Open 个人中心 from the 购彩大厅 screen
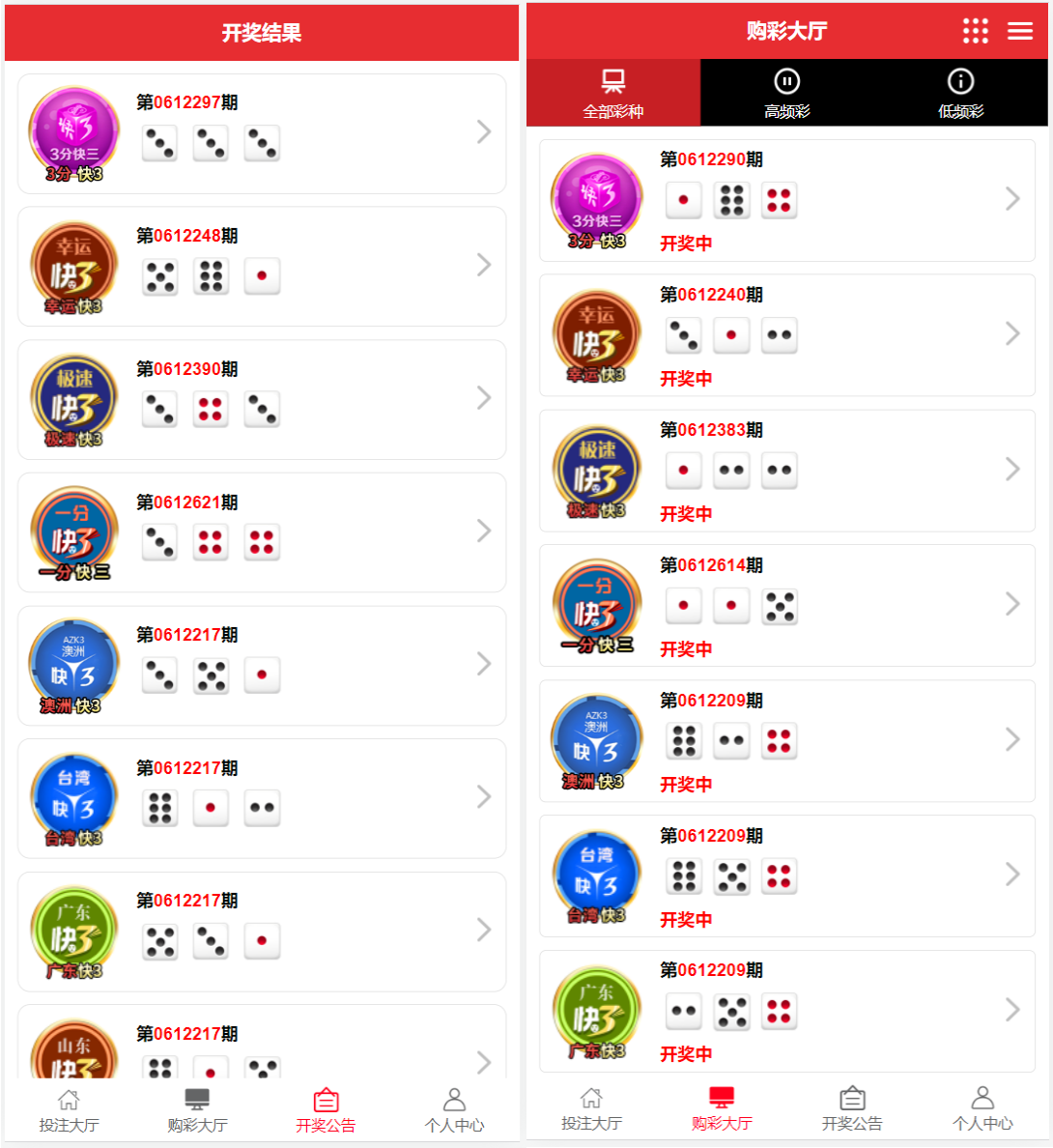The image size is (1053, 1148). coord(982,1108)
